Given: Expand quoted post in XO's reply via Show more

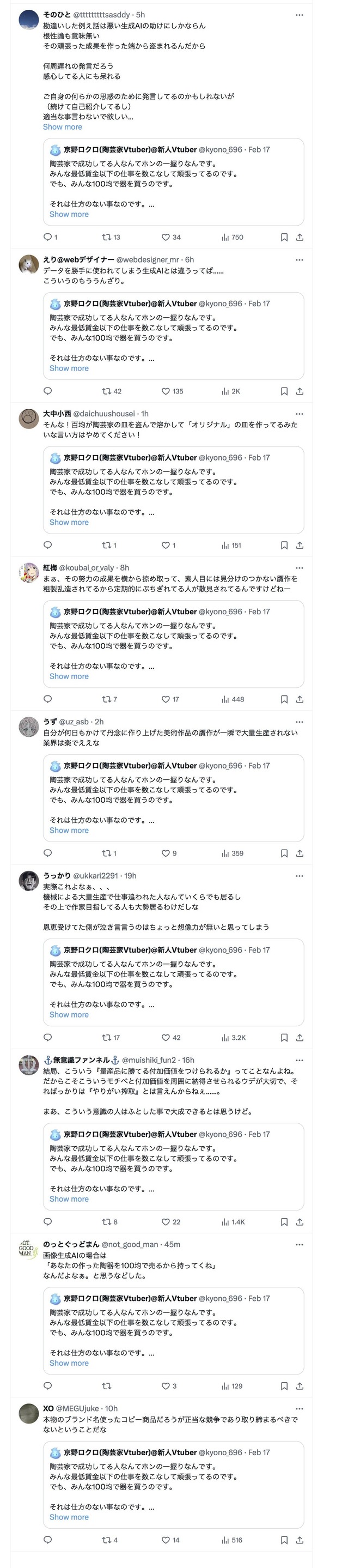Looking at the screenshot, I should tap(69, 1517).
